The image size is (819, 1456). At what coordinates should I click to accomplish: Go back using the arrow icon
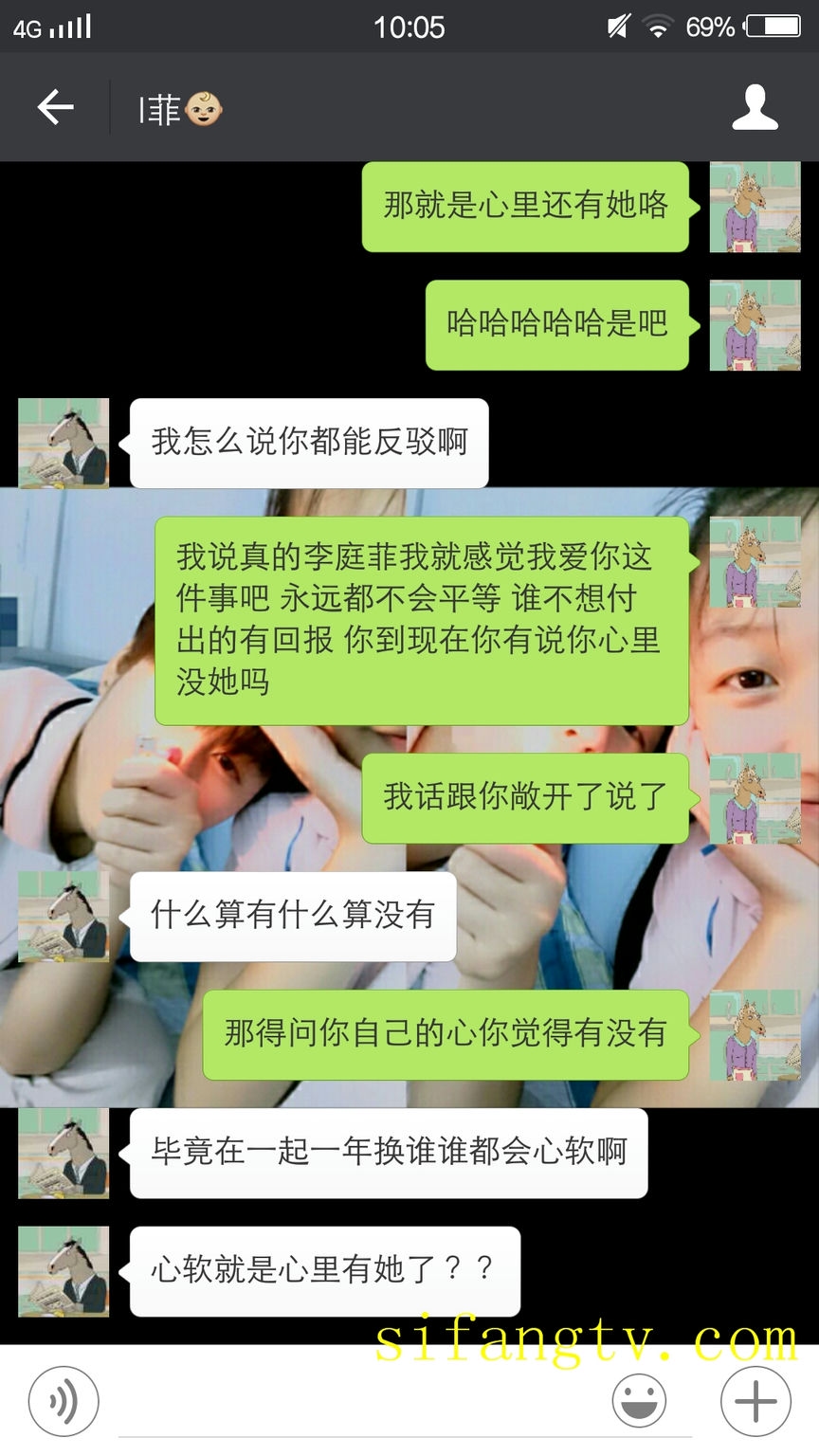(x=55, y=107)
